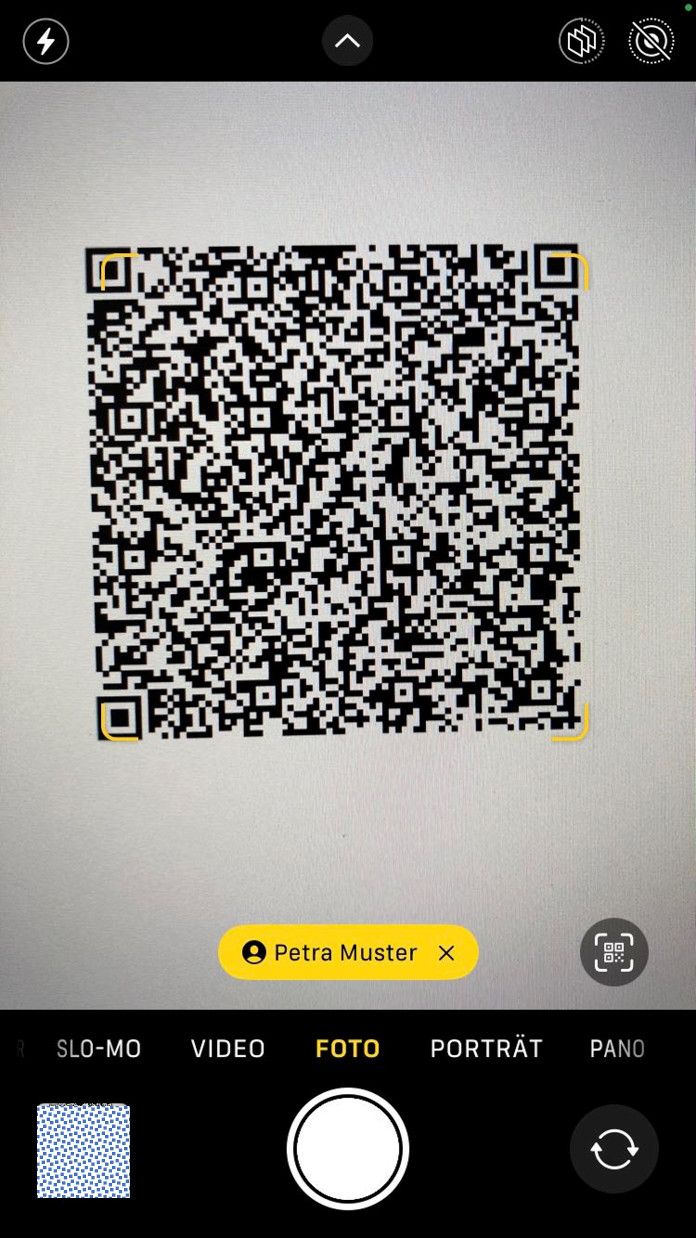This screenshot has width=696, height=1238.
Task: Take a photo with the shutter button
Action: pyautogui.click(x=348, y=1149)
